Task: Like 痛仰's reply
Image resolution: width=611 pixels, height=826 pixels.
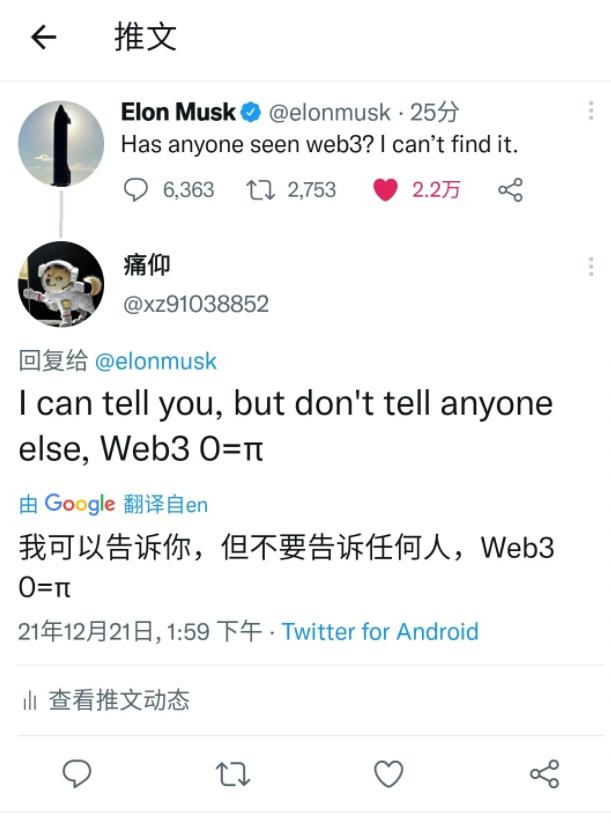Action: tap(388, 773)
